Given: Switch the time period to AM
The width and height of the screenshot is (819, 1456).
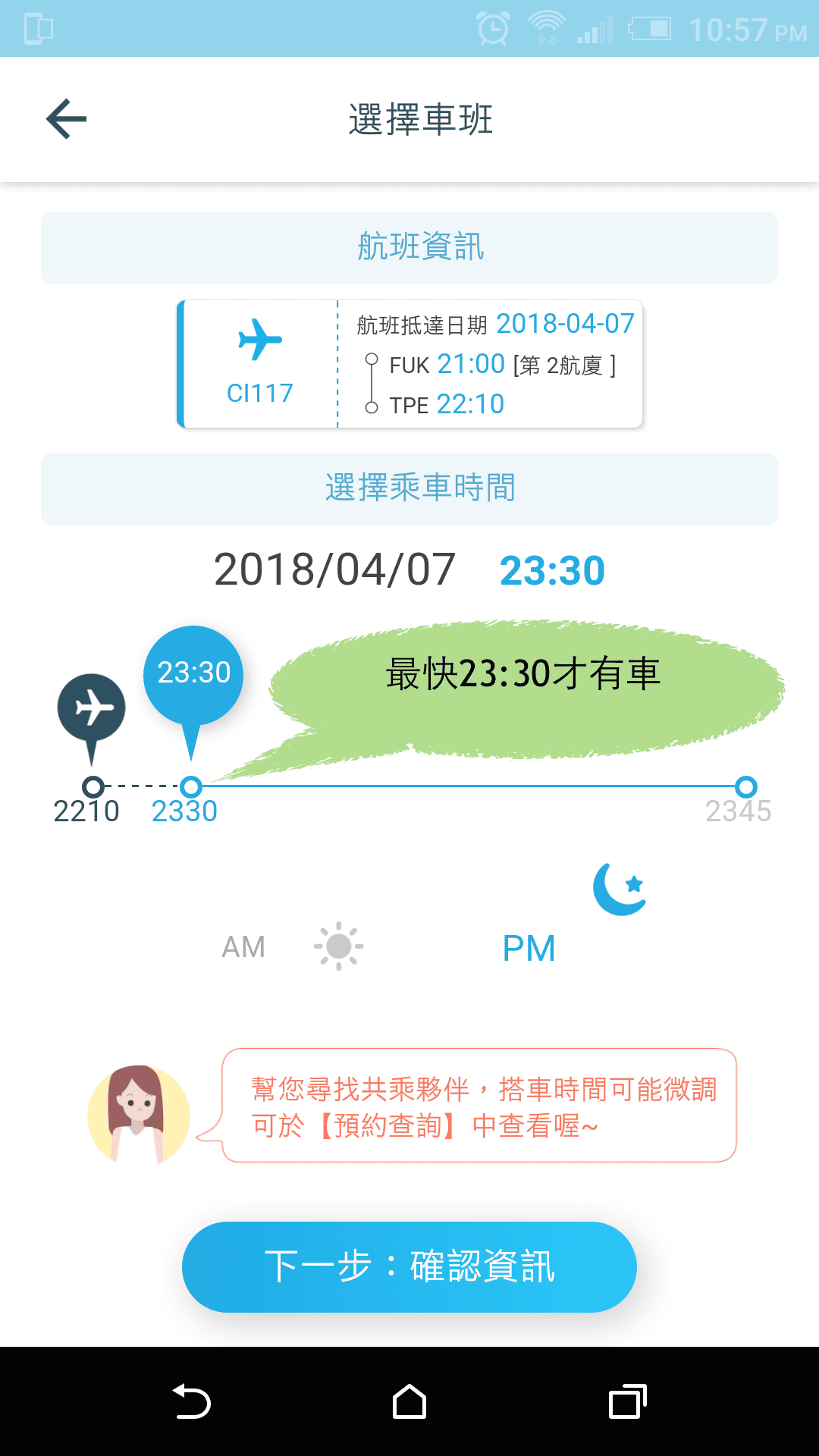Looking at the screenshot, I should (x=243, y=946).
